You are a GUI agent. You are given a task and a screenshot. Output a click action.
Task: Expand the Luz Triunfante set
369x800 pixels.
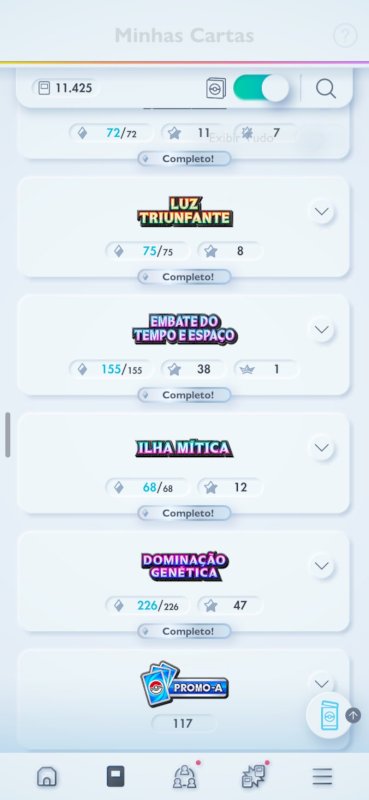point(322,212)
